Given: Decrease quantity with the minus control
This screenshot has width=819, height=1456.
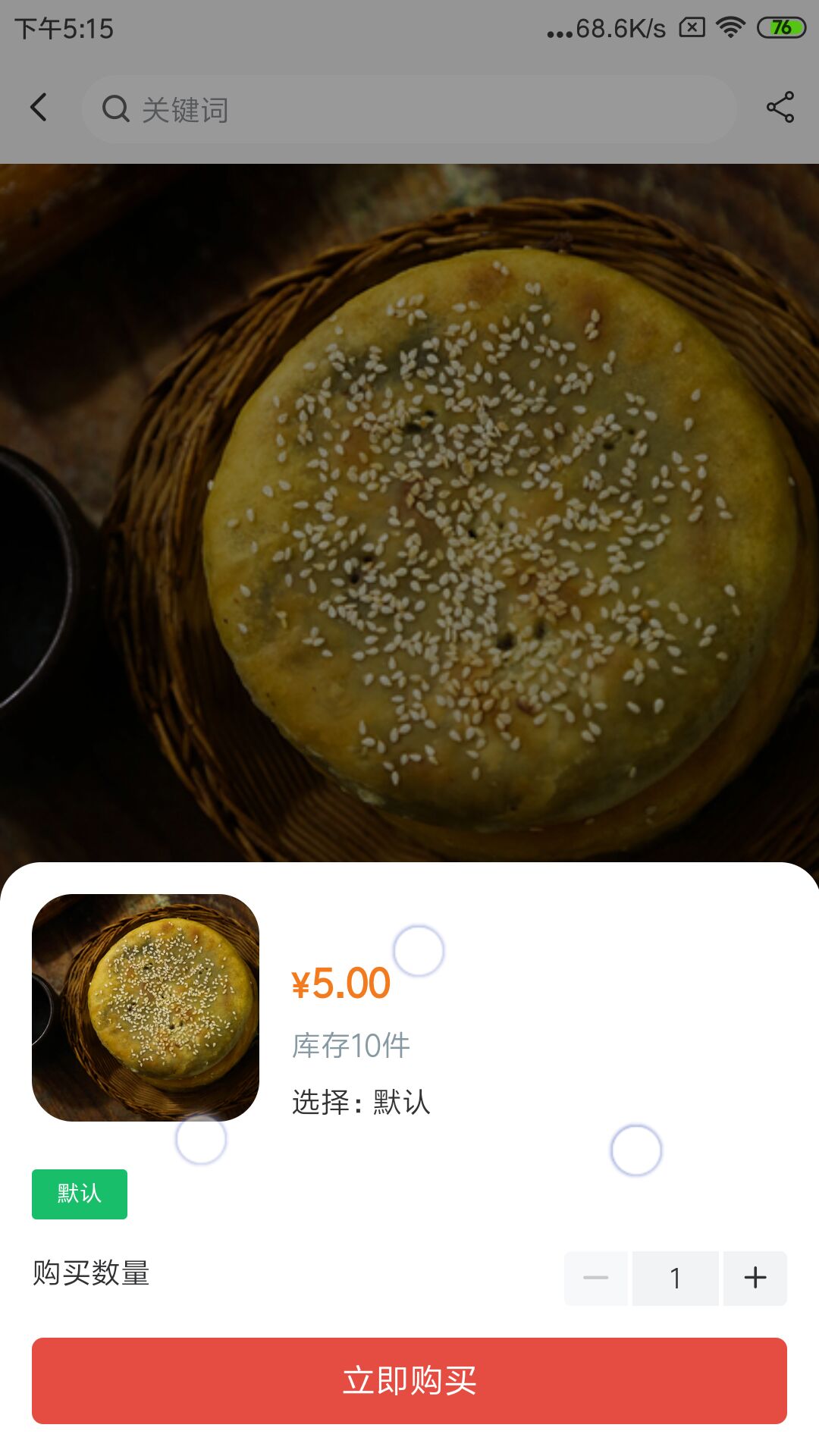Looking at the screenshot, I should (x=596, y=1278).
